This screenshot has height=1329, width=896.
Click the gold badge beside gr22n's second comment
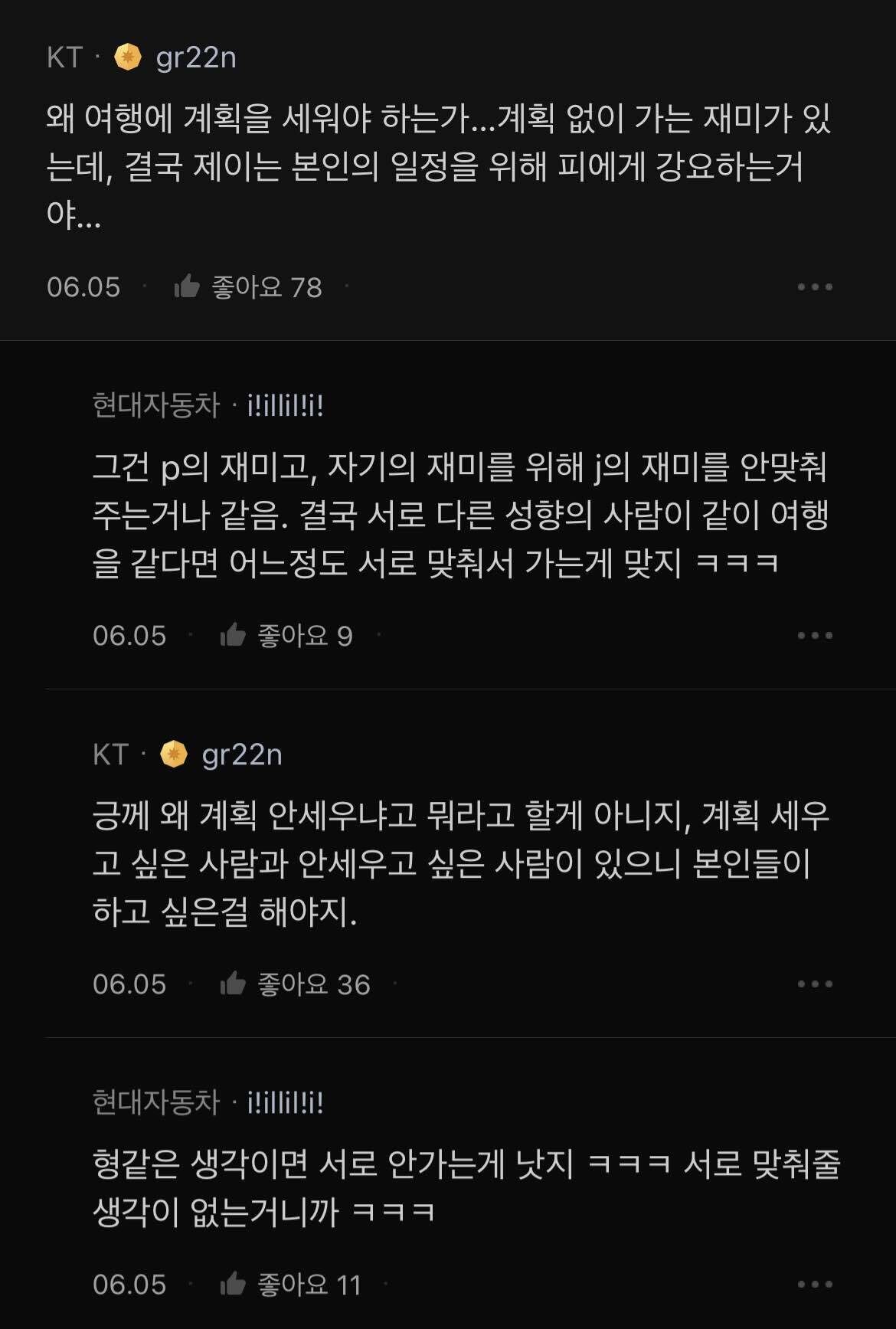click(174, 755)
